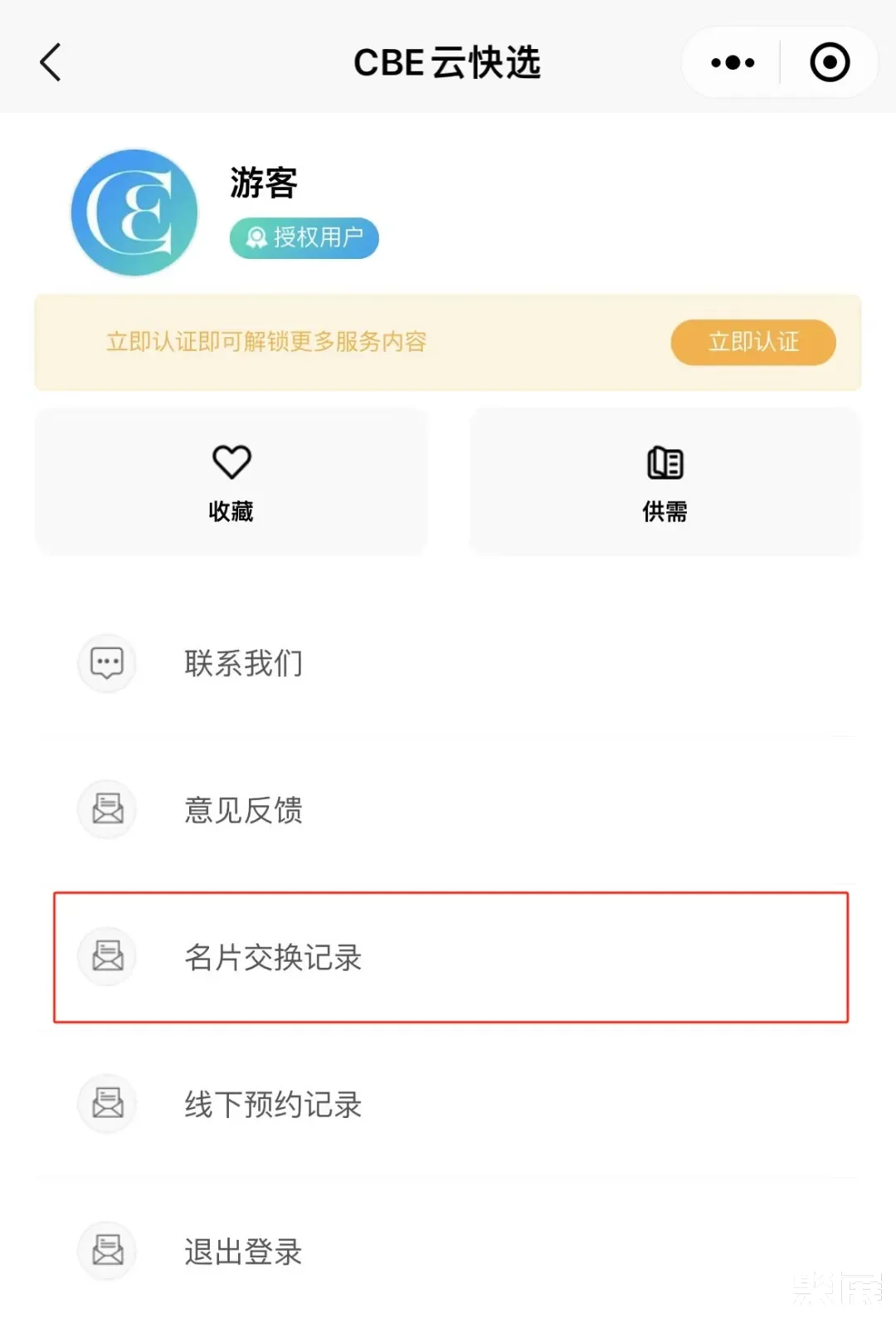Tap the back chevron at top left

point(51,61)
